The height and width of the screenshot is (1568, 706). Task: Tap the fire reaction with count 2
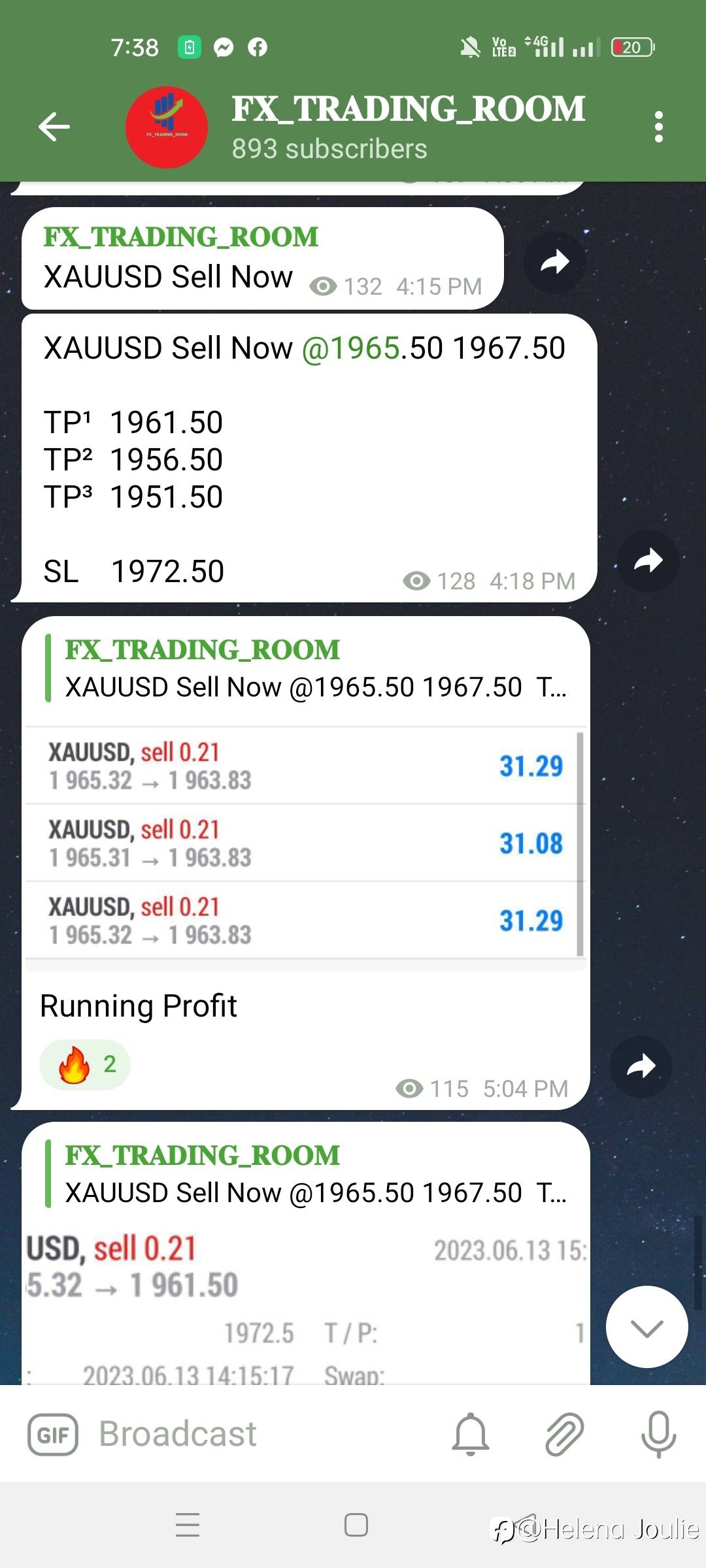coord(85,1064)
